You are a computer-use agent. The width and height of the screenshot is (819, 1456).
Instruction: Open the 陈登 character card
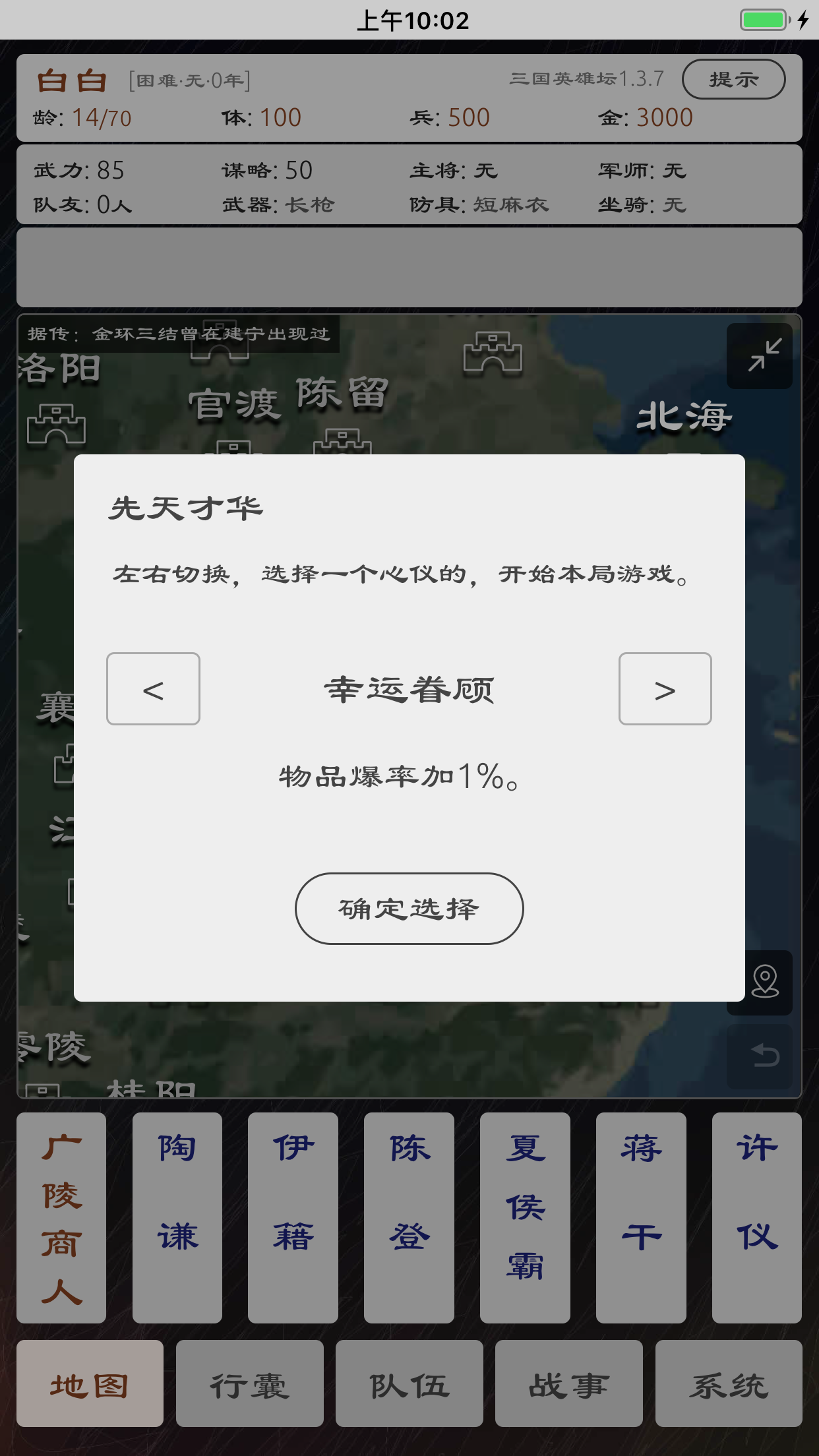point(409,1217)
